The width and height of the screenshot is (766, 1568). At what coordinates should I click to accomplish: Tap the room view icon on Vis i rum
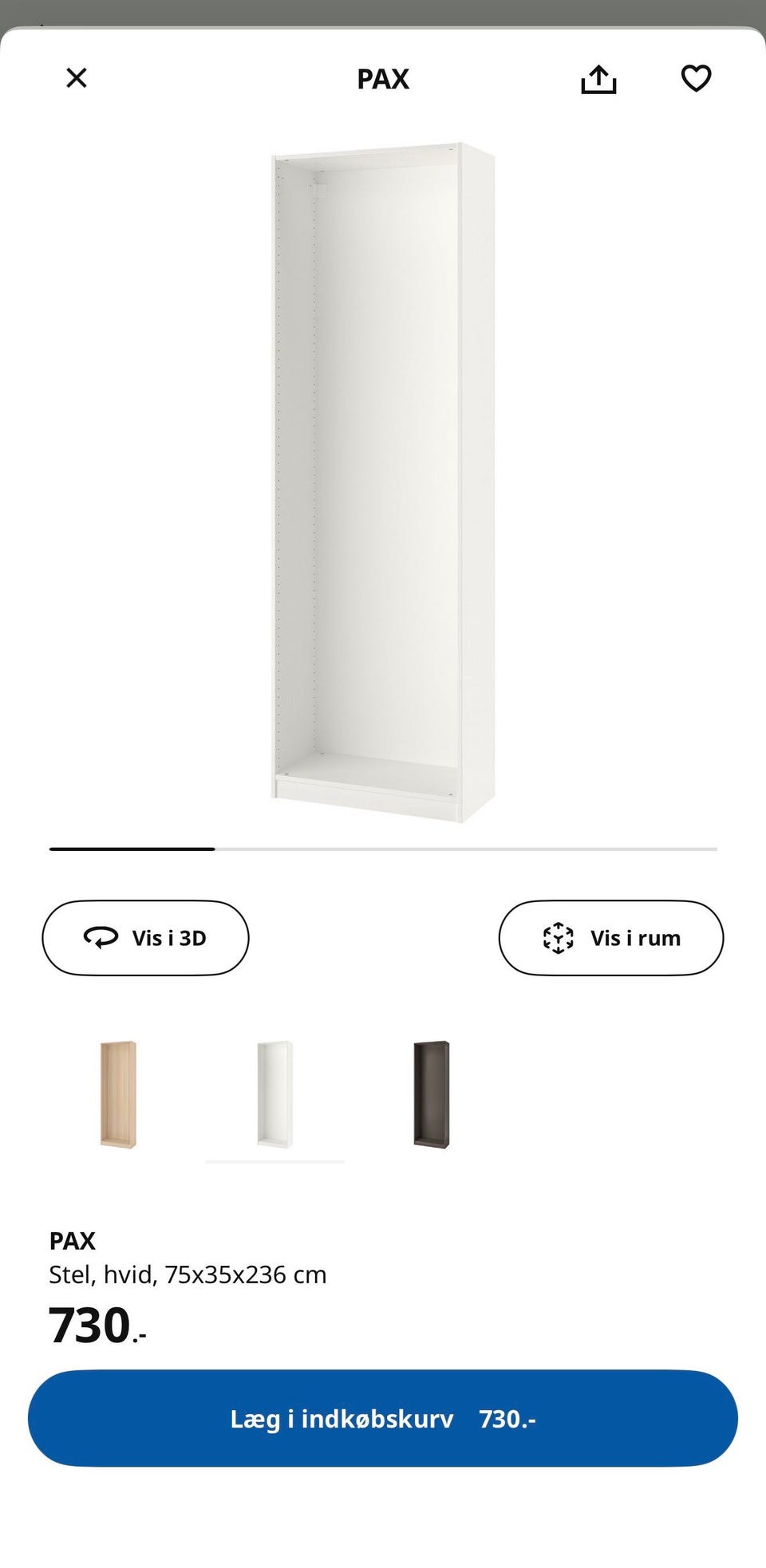pyautogui.click(x=559, y=938)
